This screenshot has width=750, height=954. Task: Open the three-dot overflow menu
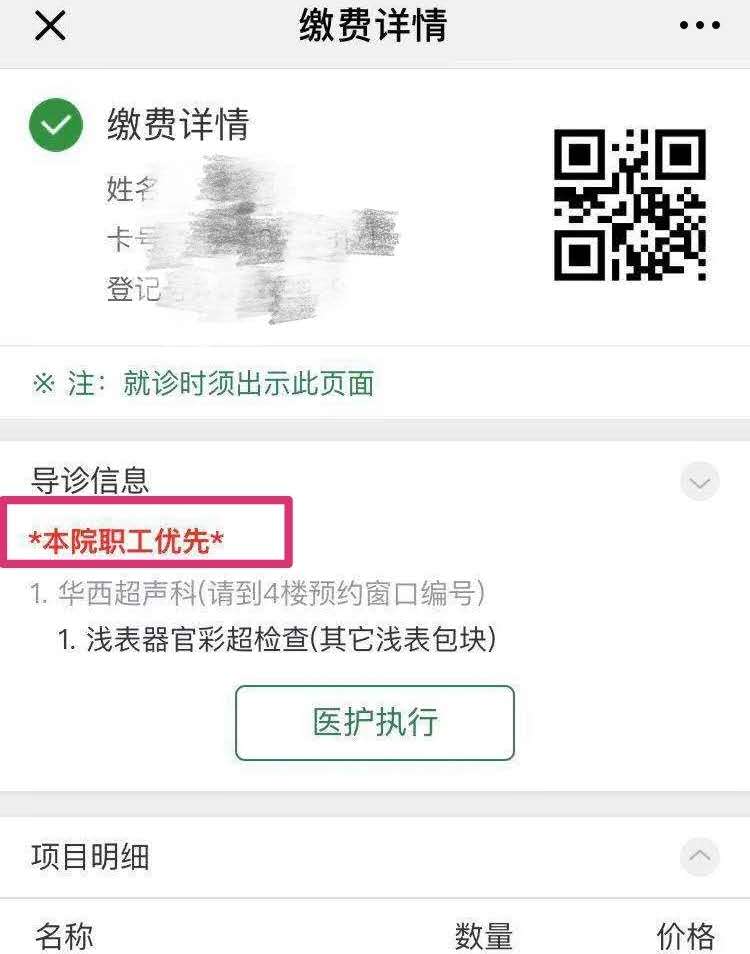699,27
